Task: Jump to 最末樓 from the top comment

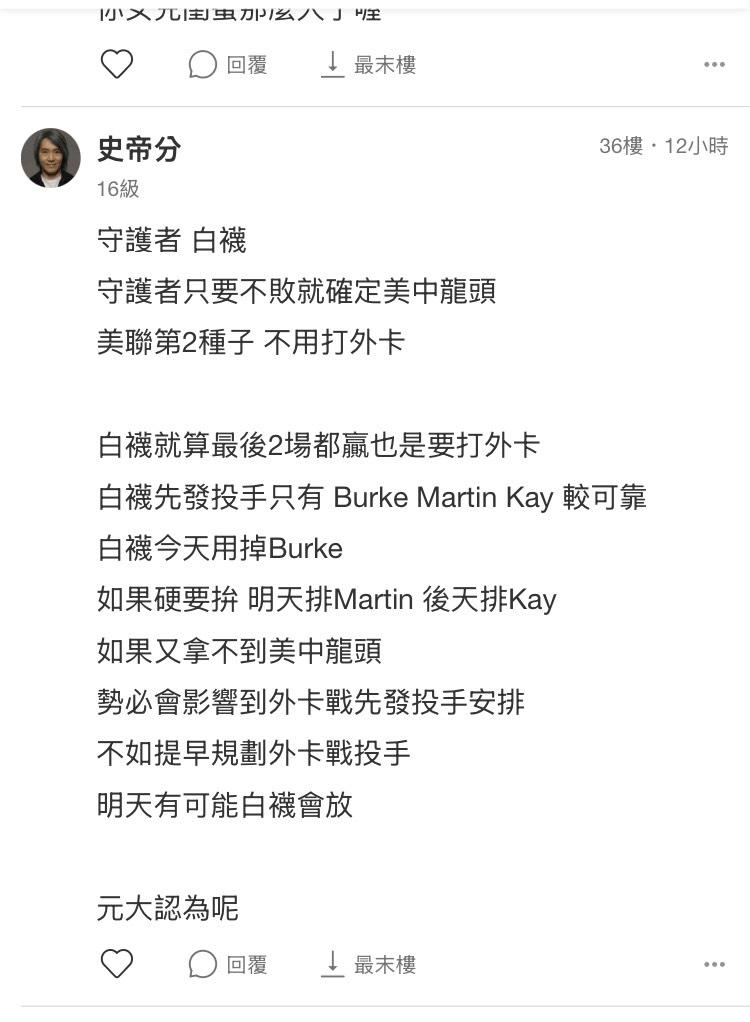Action: [369, 64]
